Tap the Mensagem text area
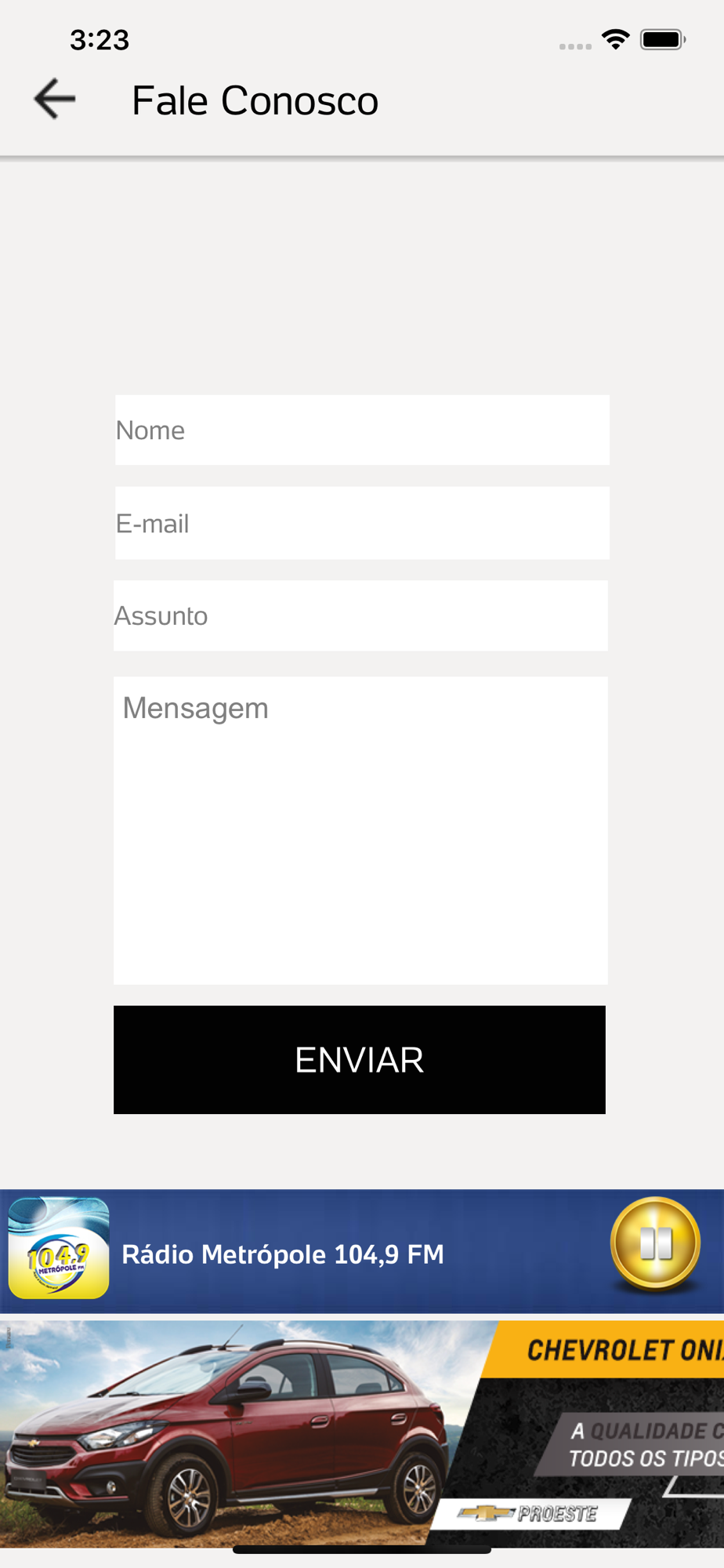The width and height of the screenshot is (724, 1568). (360, 830)
